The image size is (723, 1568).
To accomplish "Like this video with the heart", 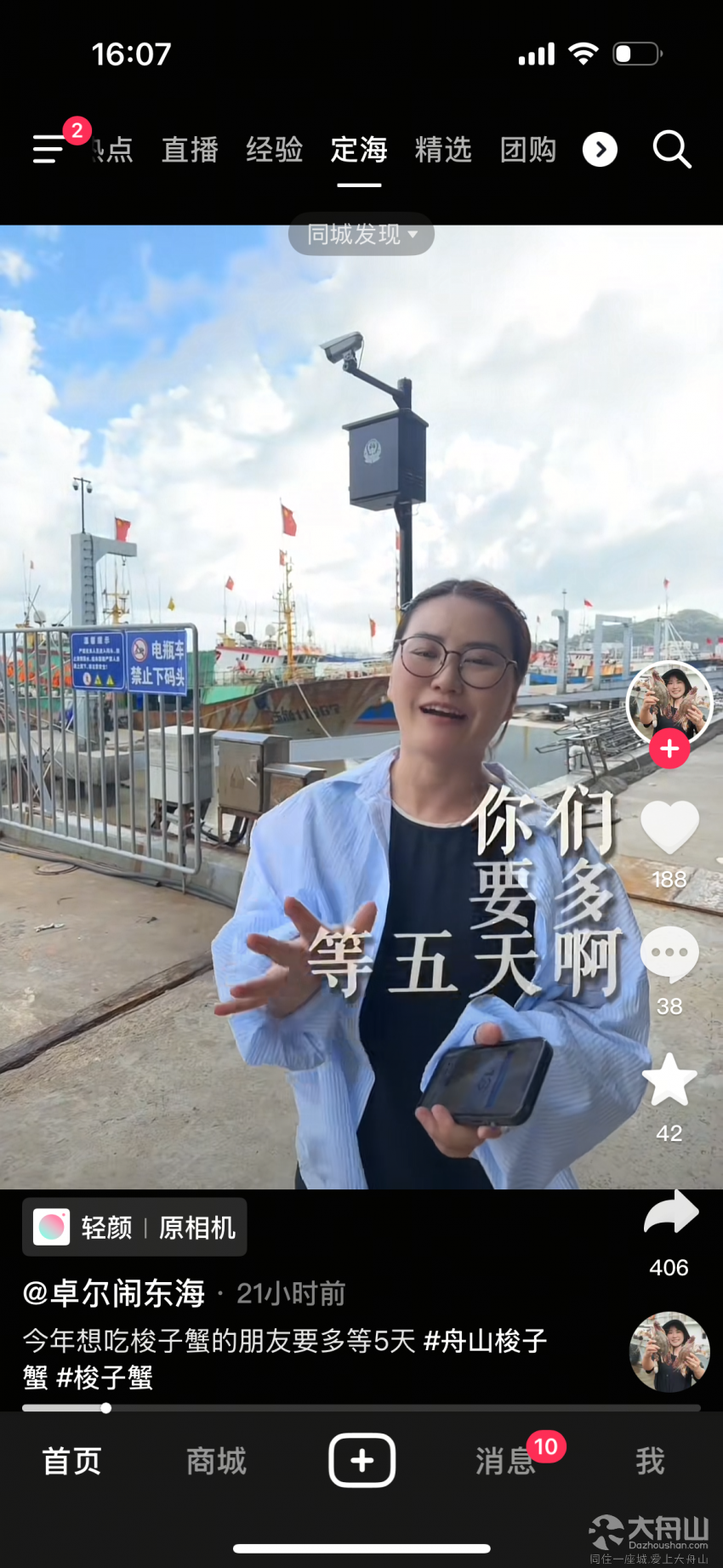I will (x=669, y=828).
